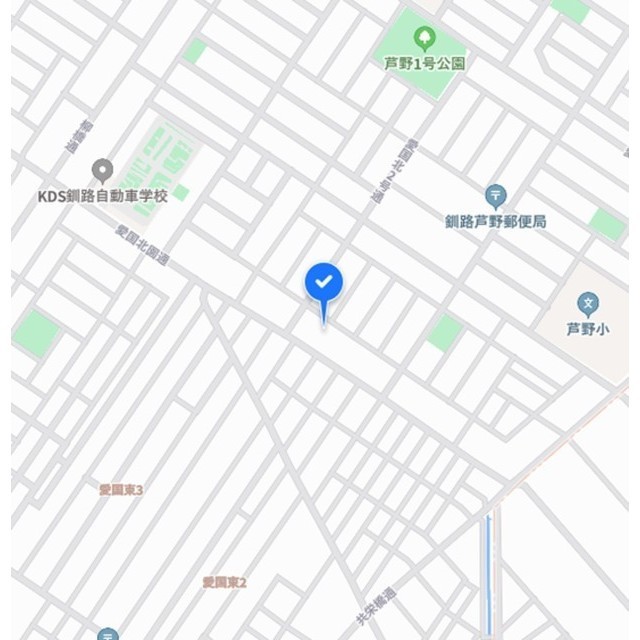Screen dimensions: 640x640
Task: Select the 芦野1号公園 park marker
Action: 425,40
